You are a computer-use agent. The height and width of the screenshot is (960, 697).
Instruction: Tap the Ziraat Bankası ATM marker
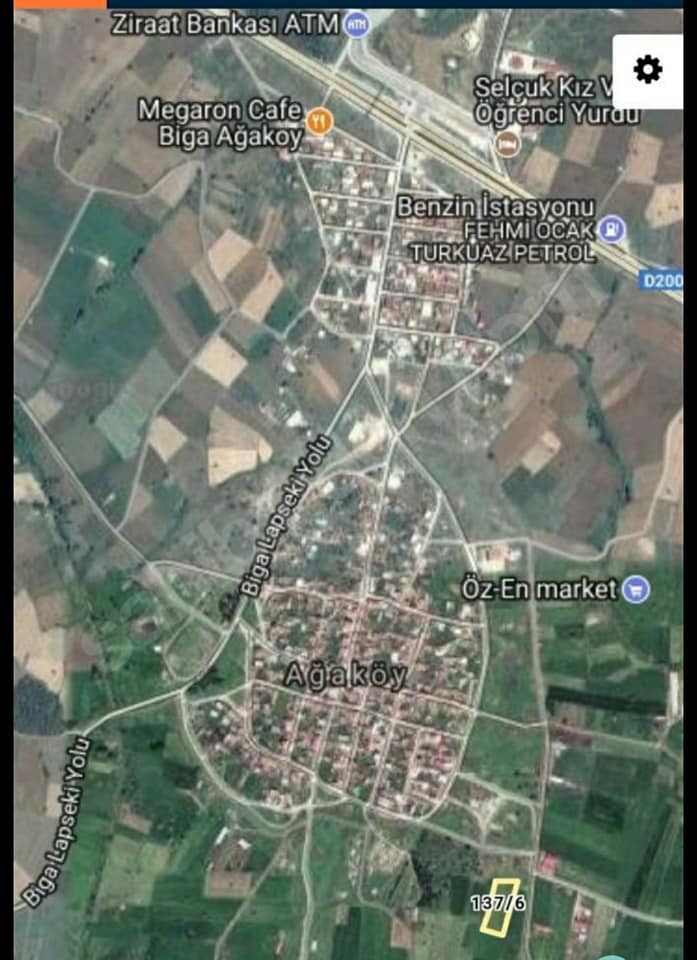point(357,25)
